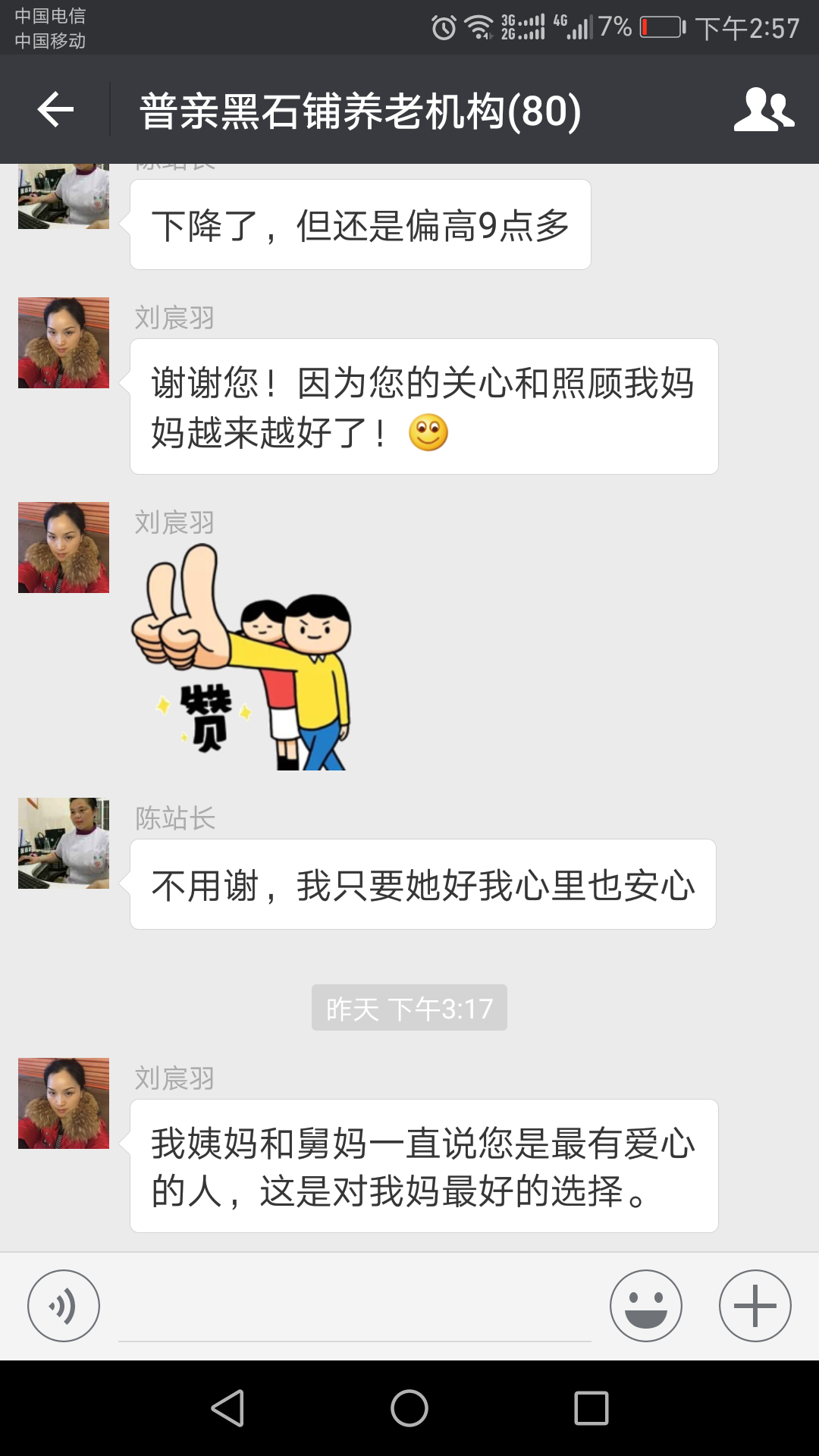Open recent apps overview

coord(591,1408)
